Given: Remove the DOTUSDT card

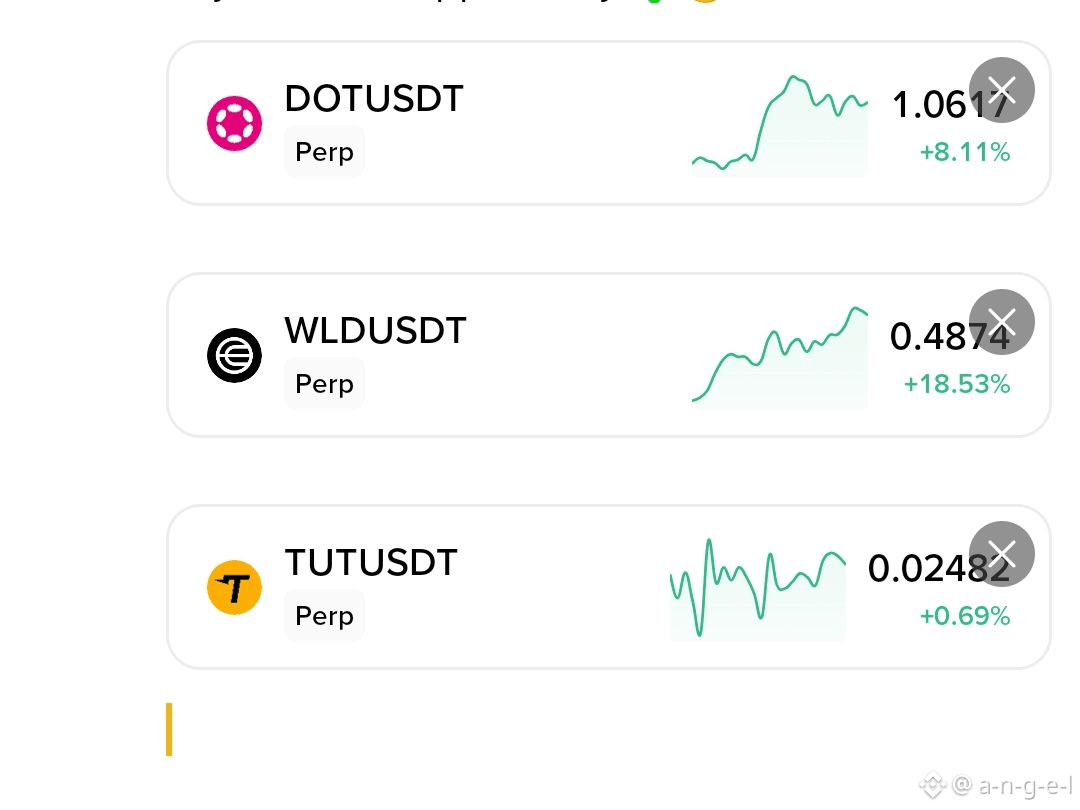Looking at the screenshot, I should pyautogui.click(x=1001, y=90).
